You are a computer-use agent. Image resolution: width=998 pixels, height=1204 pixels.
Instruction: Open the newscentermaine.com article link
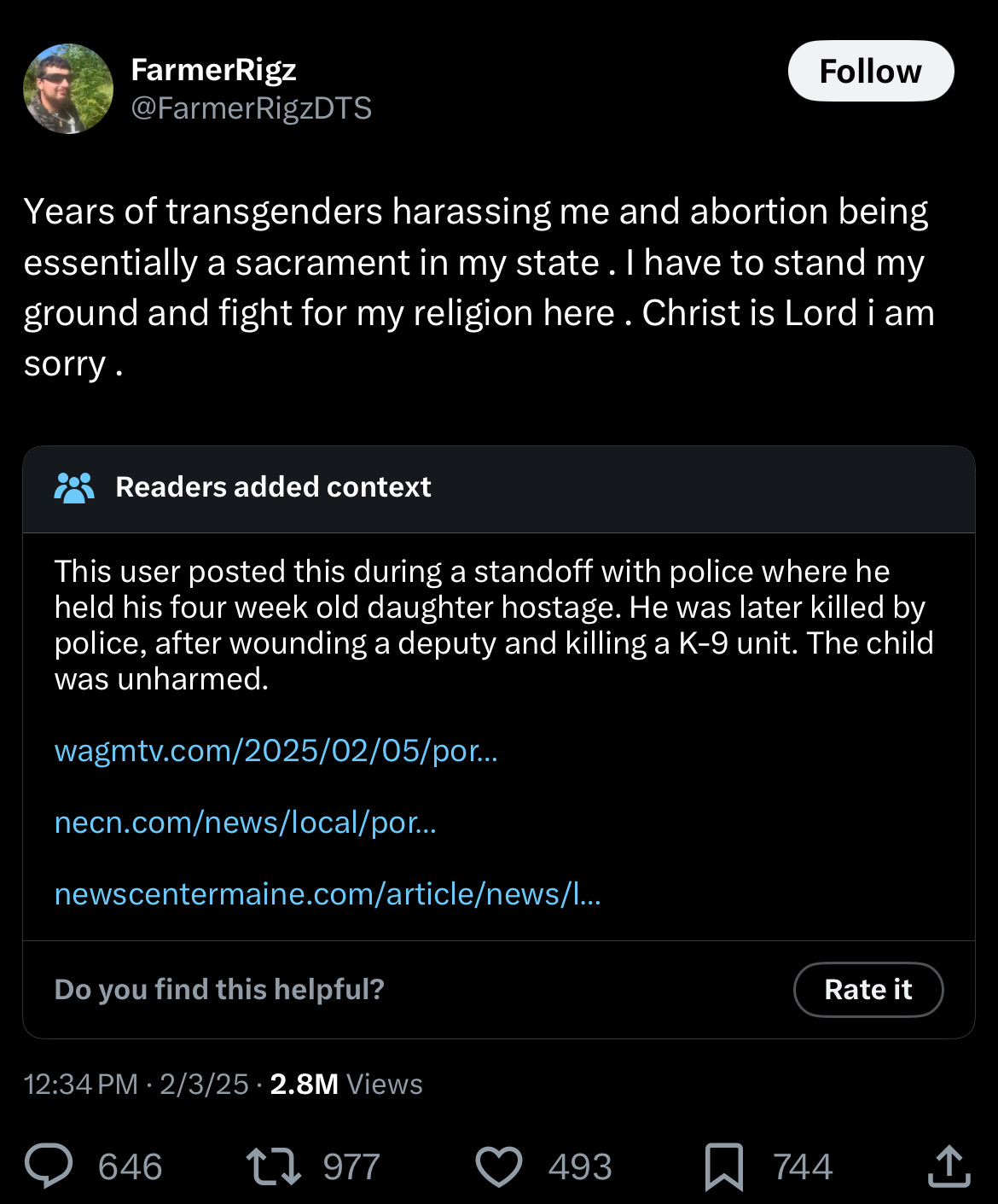coord(328,894)
